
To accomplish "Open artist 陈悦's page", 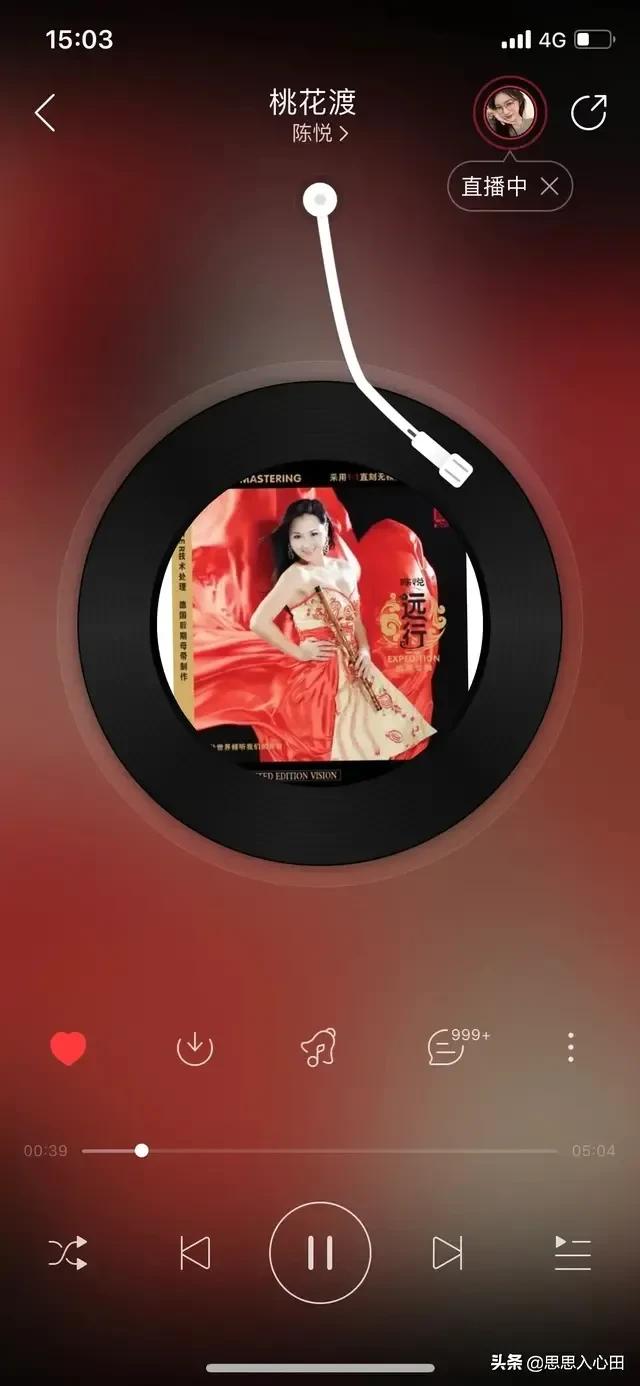I will (320, 133).
